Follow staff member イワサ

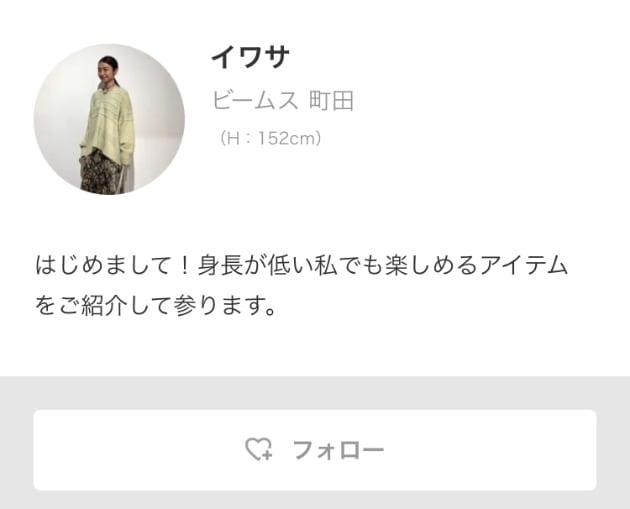coord(315,450)
